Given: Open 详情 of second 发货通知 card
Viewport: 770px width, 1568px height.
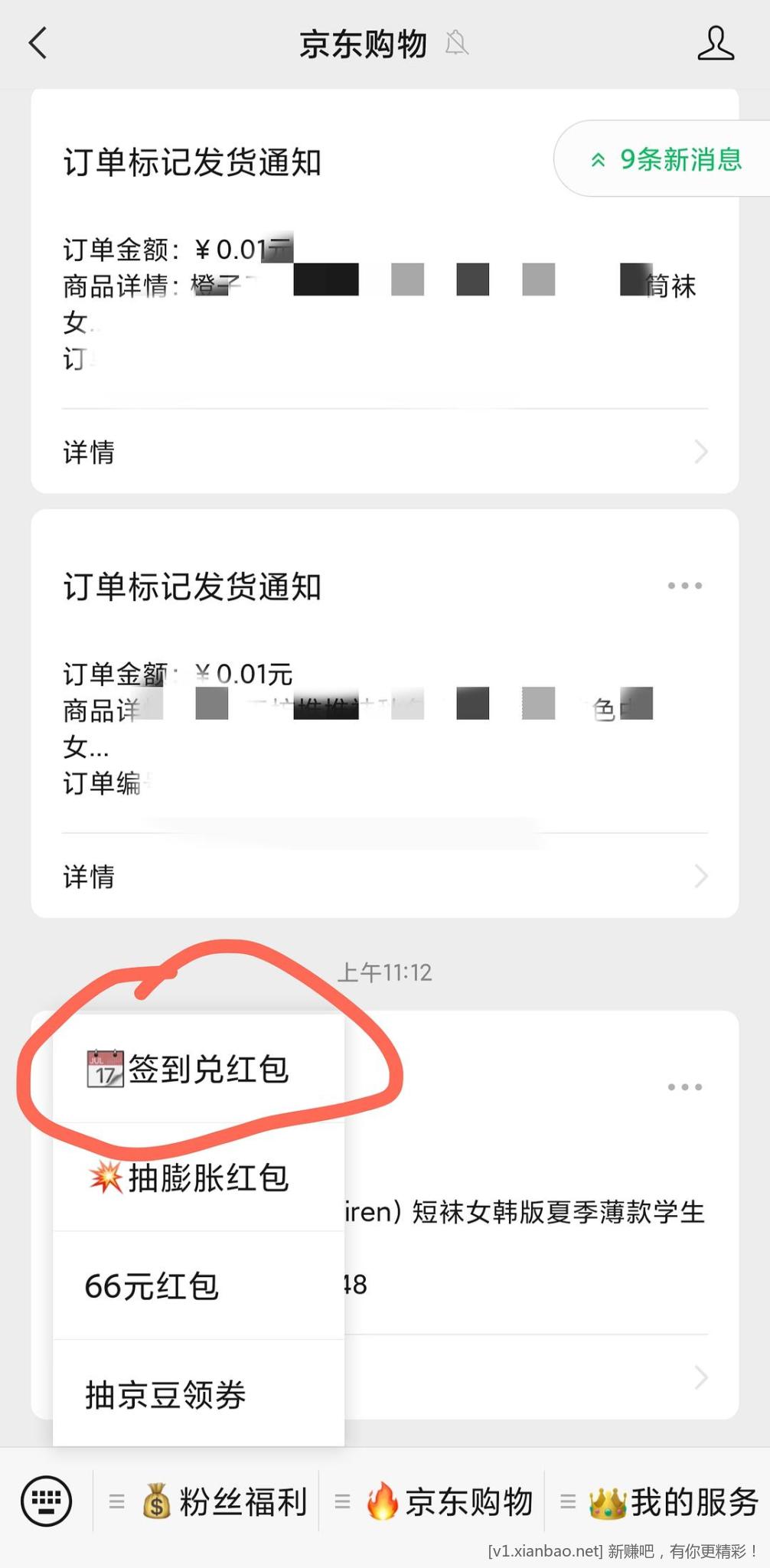Looking at the screenshot, I should pyautogui.click(x=384, y=876).
